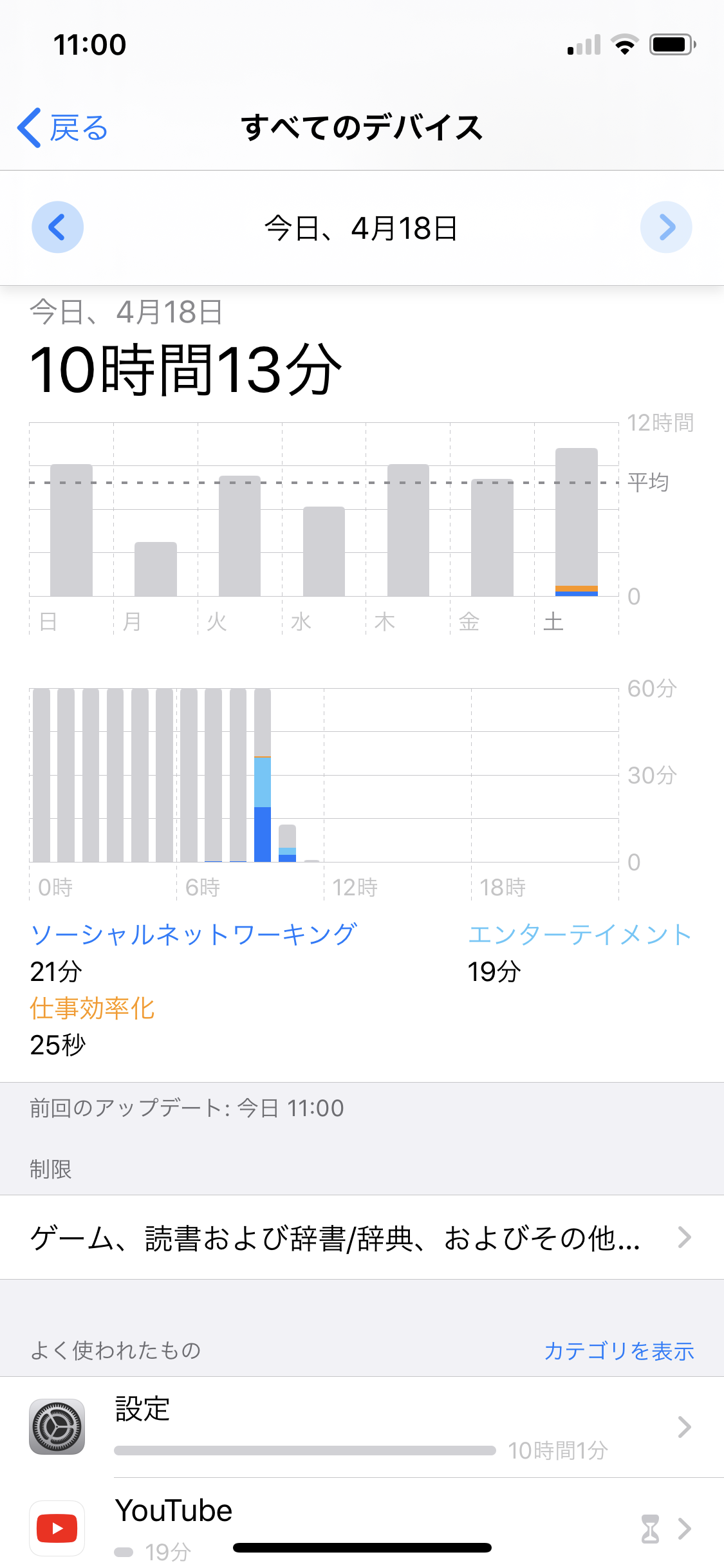The height and width of the screenshot is (1568, 724).
Task: Show the next day's usage
Action: tap(666, 227)
